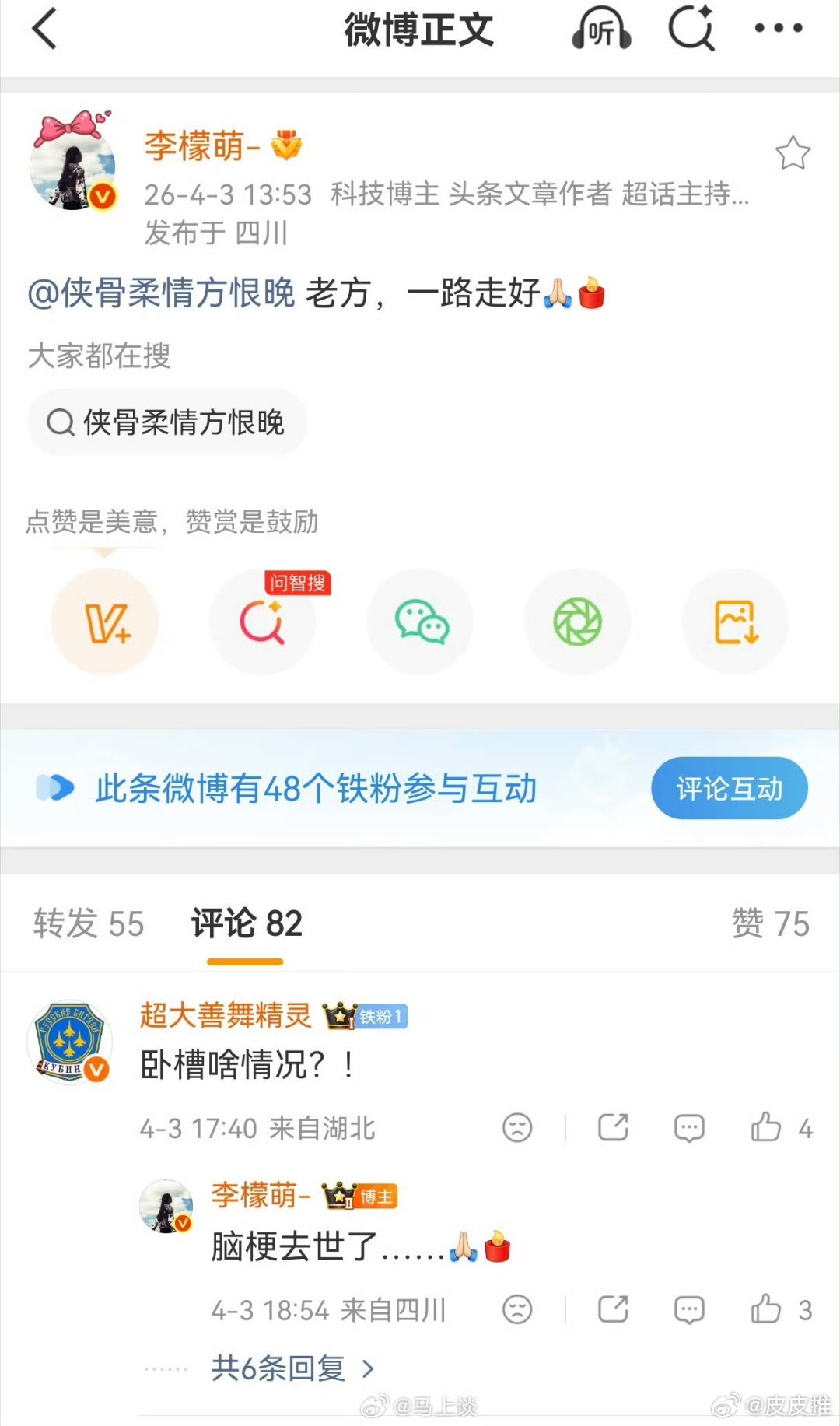Reply to 李檬萌's comment
This screenshot has height=1426, width=840.
688,1309
